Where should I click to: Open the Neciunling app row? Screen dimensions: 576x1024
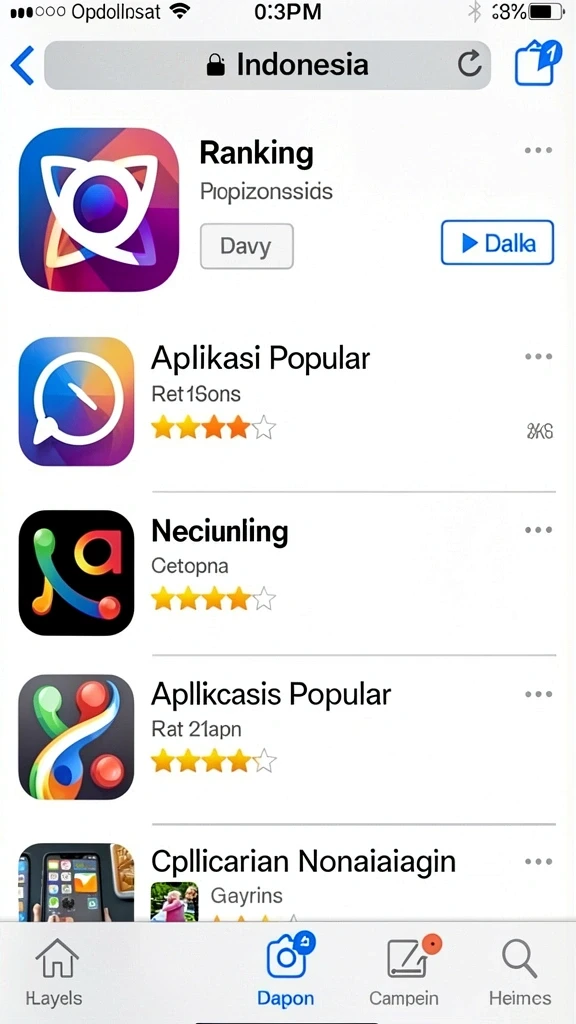pyautogui.click(x=287, y=573)
